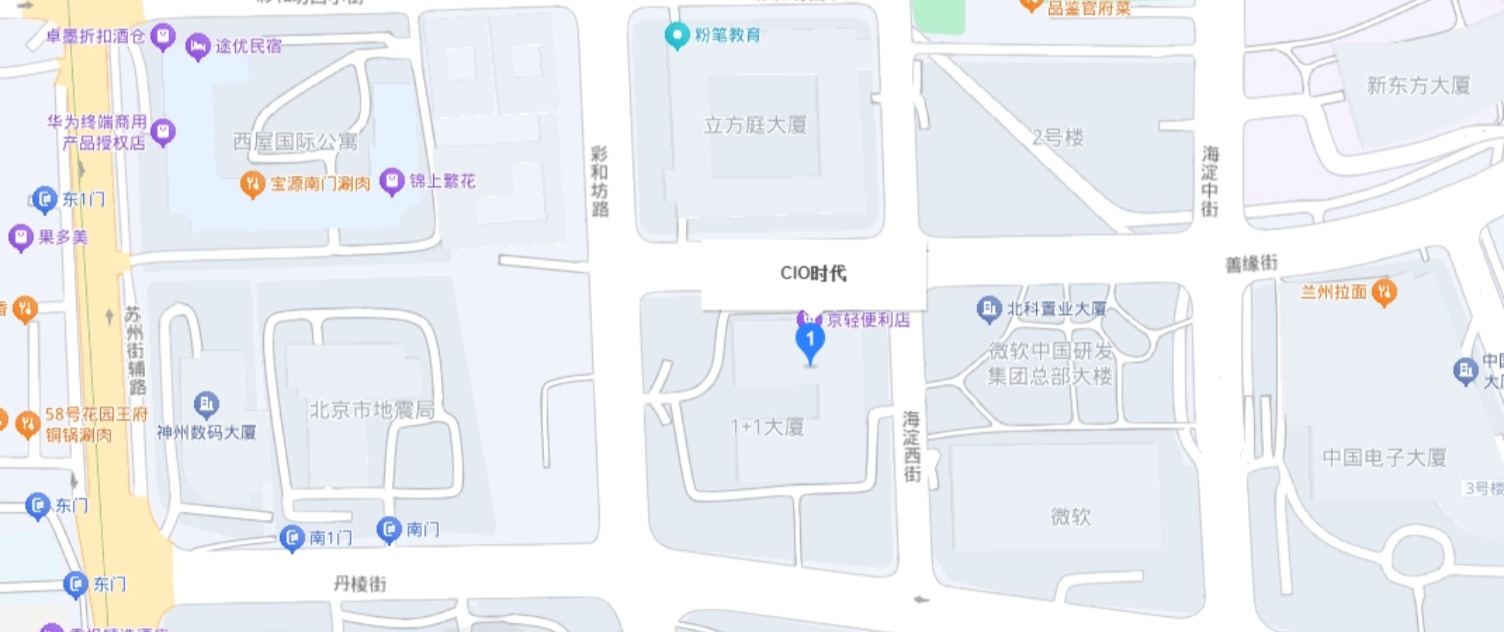
Task: Open the CIO时代 info window
Action: pos(813,274)
